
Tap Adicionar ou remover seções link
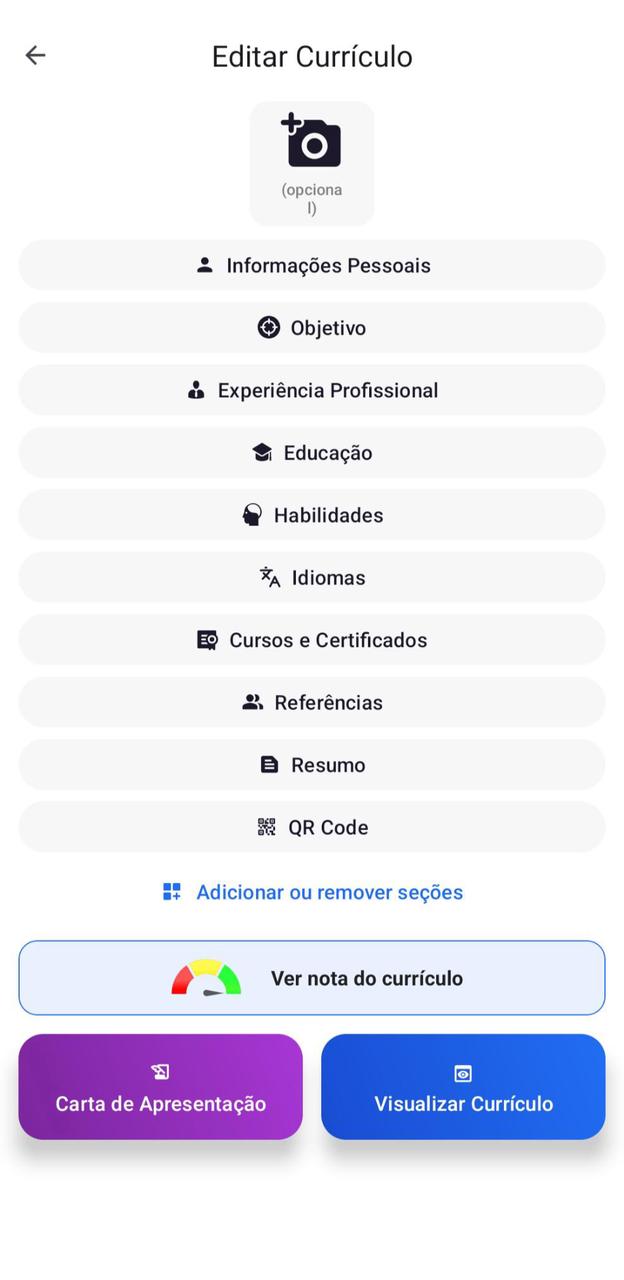click(312, 892)
